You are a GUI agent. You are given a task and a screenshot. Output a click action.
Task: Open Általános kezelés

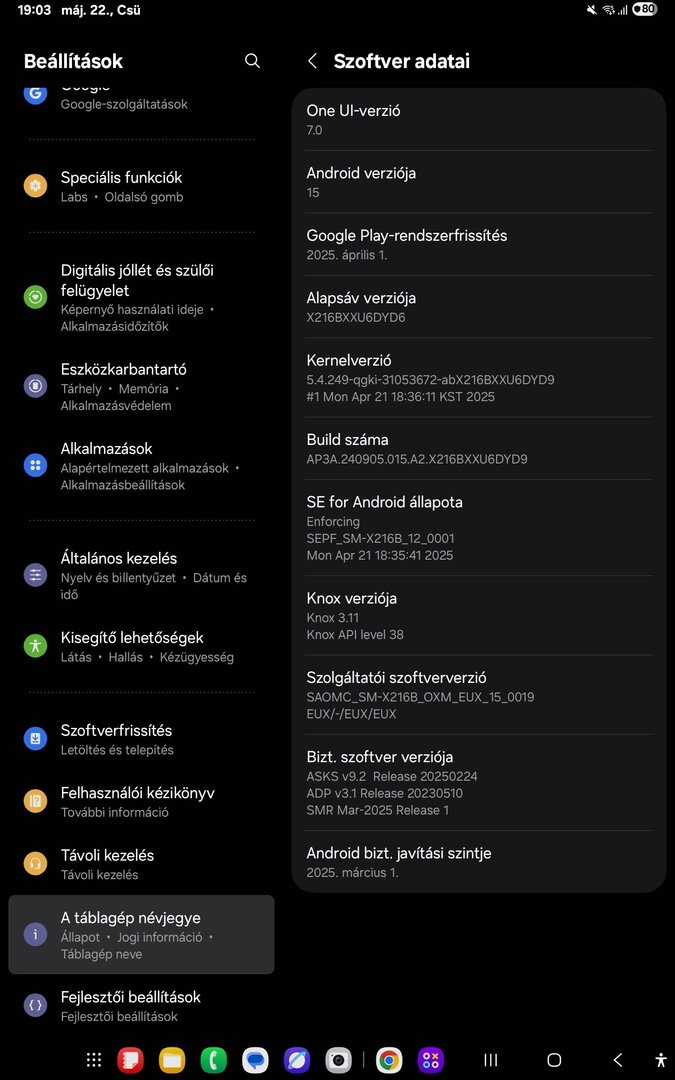pos(141,575)
